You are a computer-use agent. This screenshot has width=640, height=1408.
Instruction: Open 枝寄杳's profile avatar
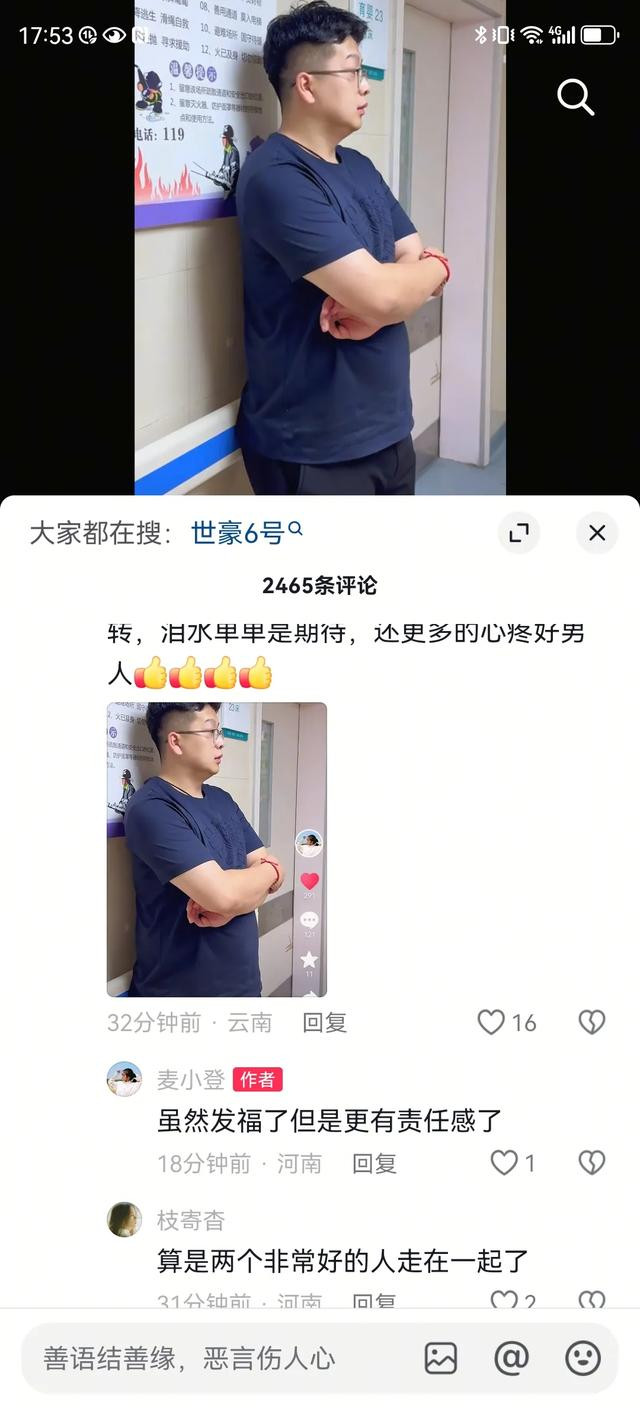[124, 1219]
